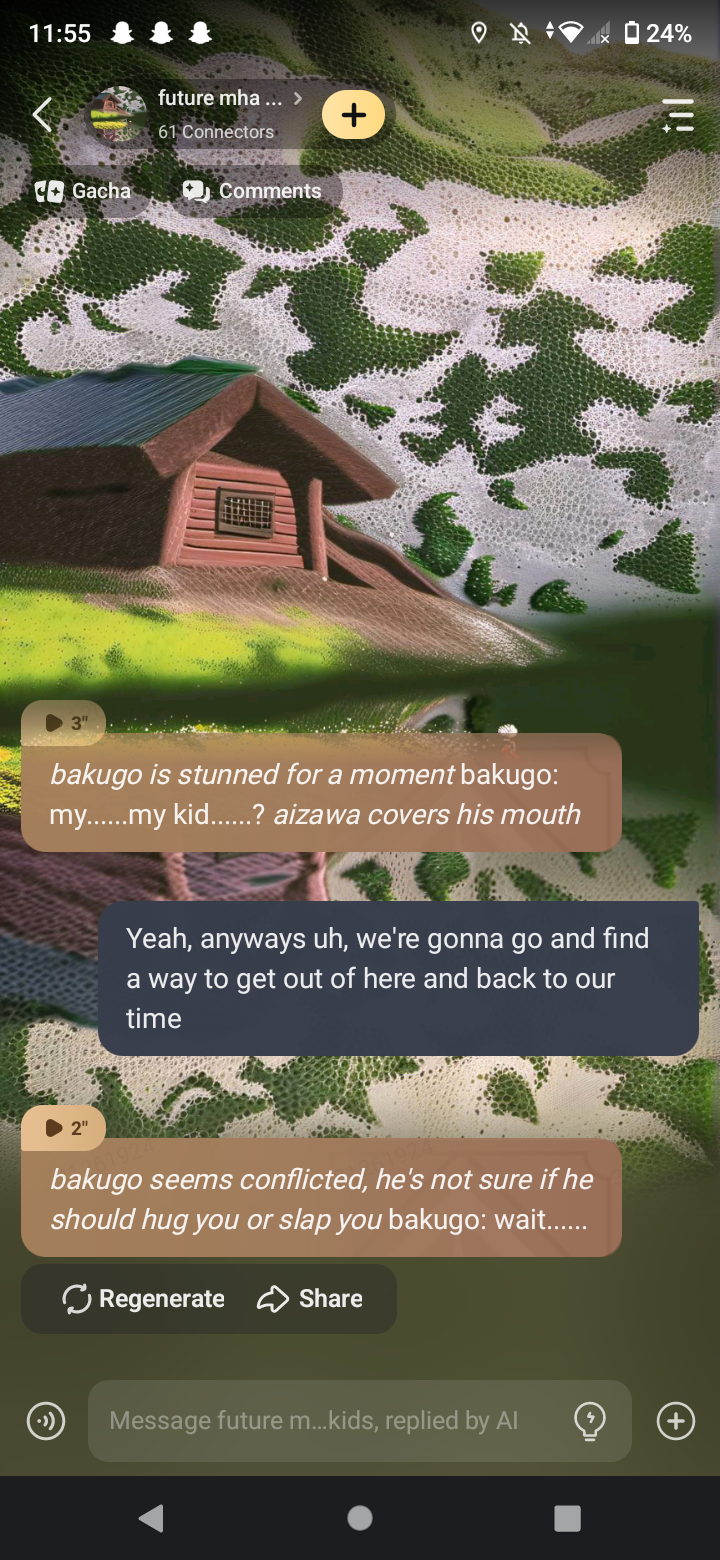This screenshot has height=1560, width=720.
Task: Open the plus attachments menu
Action: click(676, 1421)
